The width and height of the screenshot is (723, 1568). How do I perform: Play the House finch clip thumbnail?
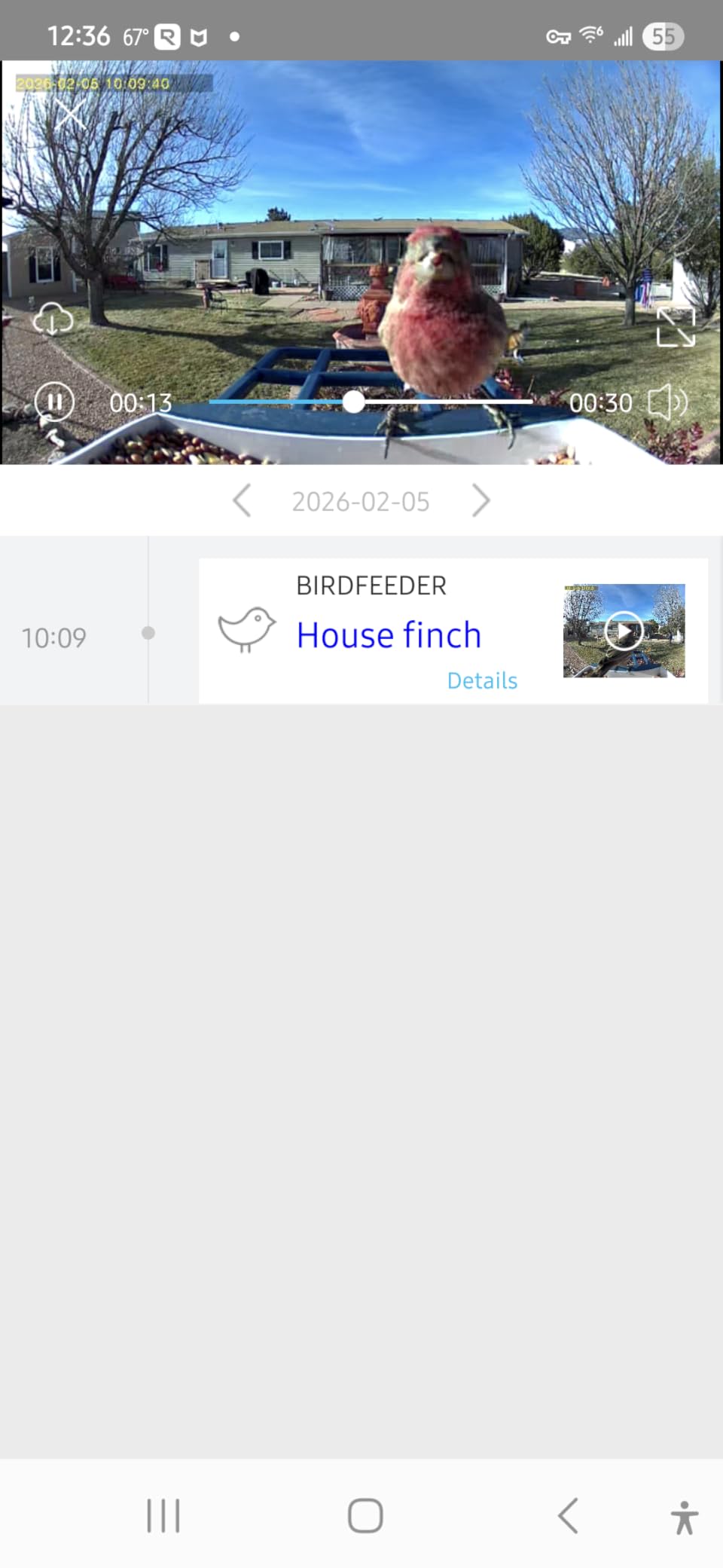coord(624,631)
